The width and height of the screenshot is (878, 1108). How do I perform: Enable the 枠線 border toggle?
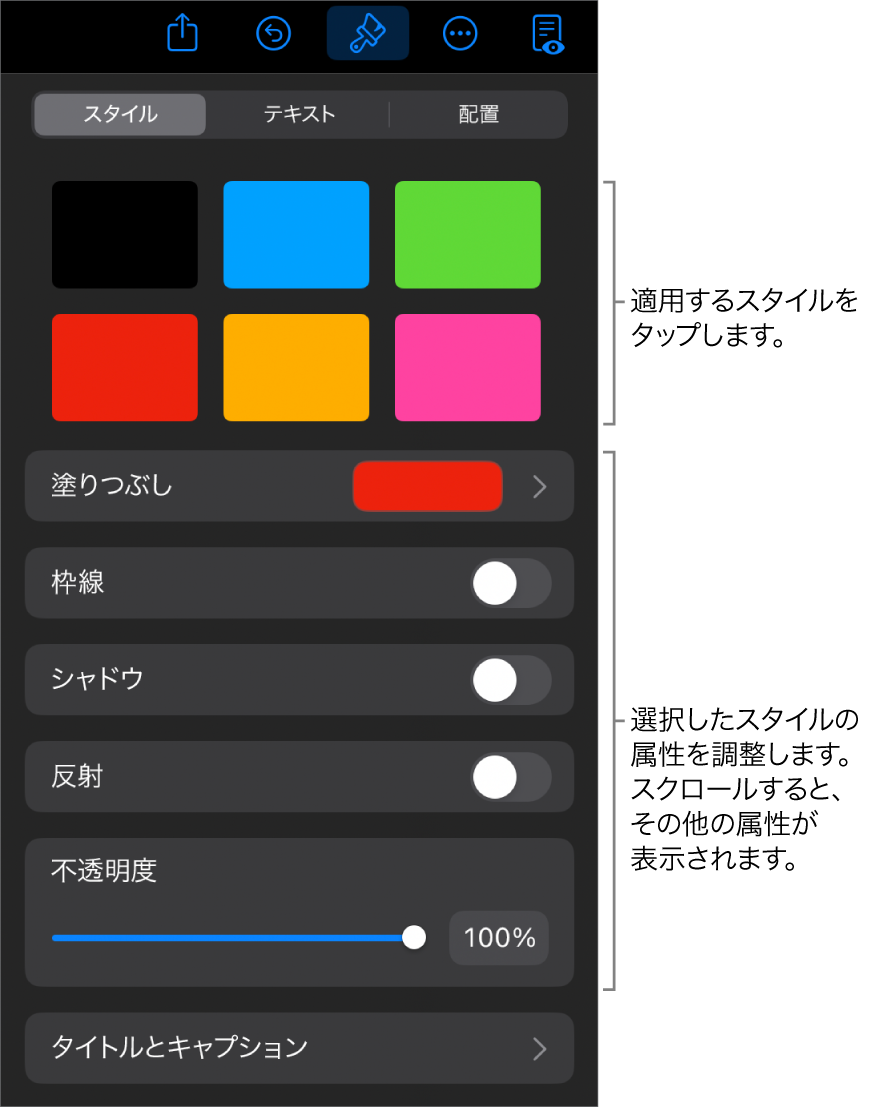pos(510,583)
